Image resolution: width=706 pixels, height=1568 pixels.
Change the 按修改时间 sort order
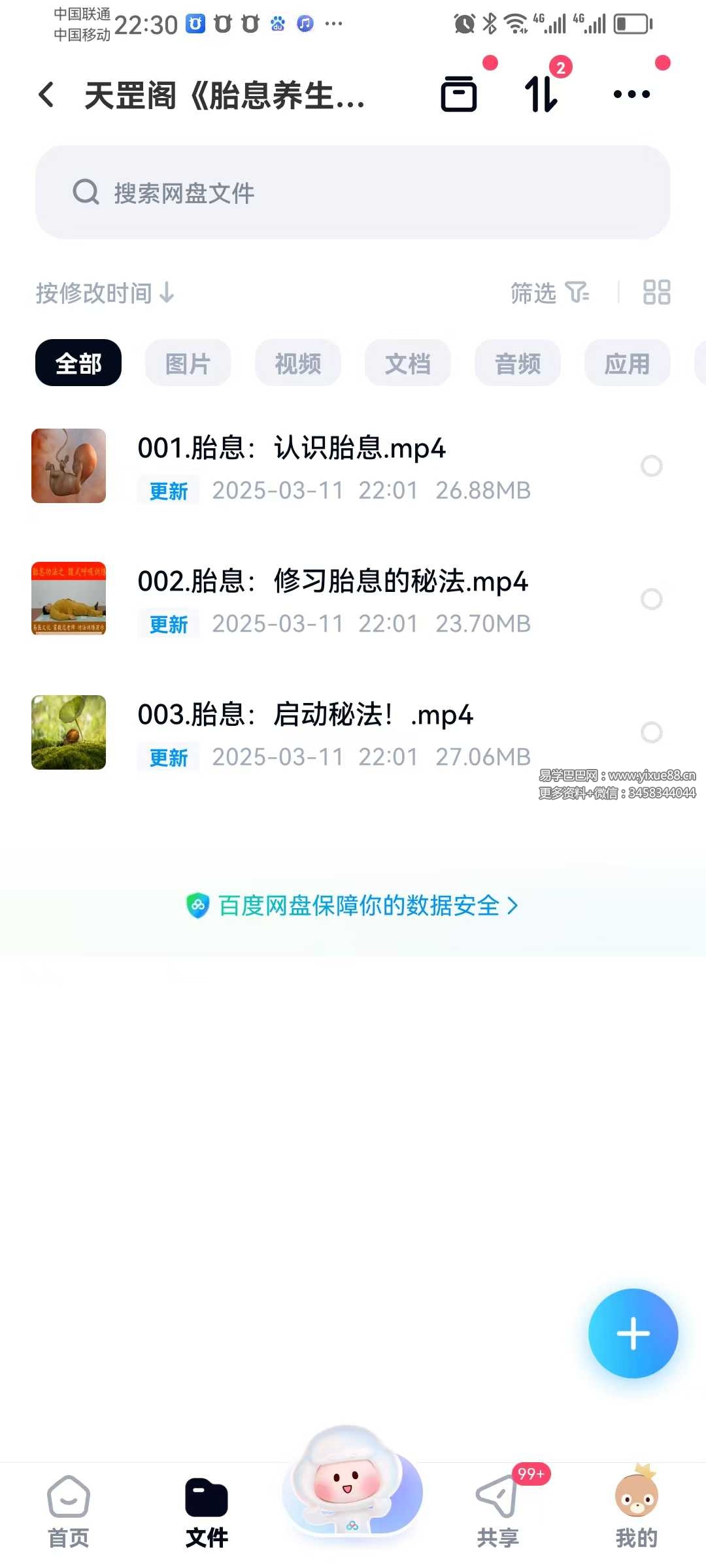point(105,293)
